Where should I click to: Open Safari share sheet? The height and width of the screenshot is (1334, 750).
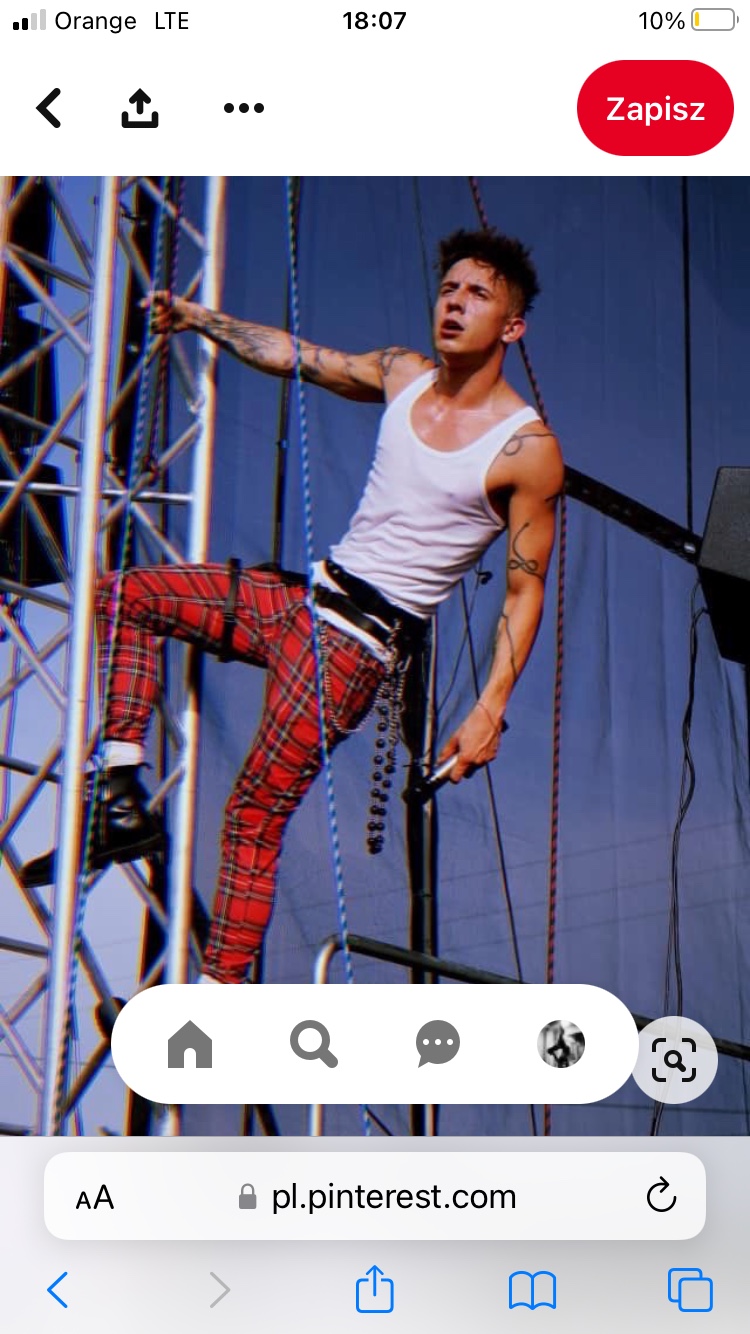(375, 1289)
